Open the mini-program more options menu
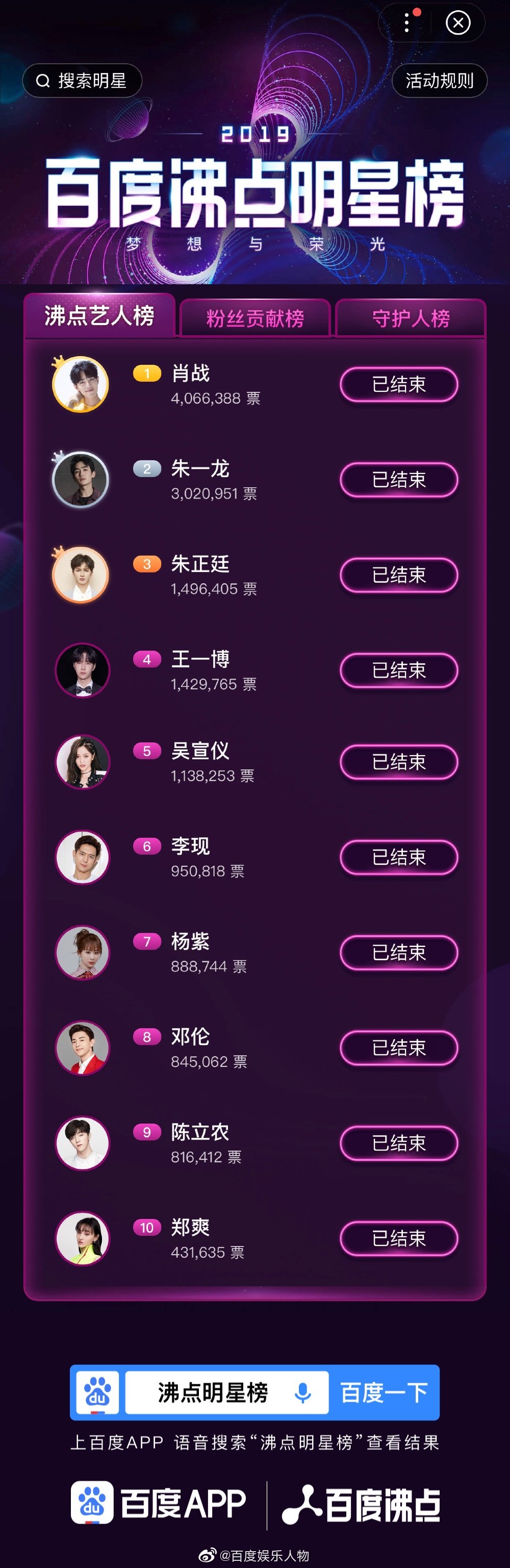This screenshot has height=1568, width=510. (407, 23)
